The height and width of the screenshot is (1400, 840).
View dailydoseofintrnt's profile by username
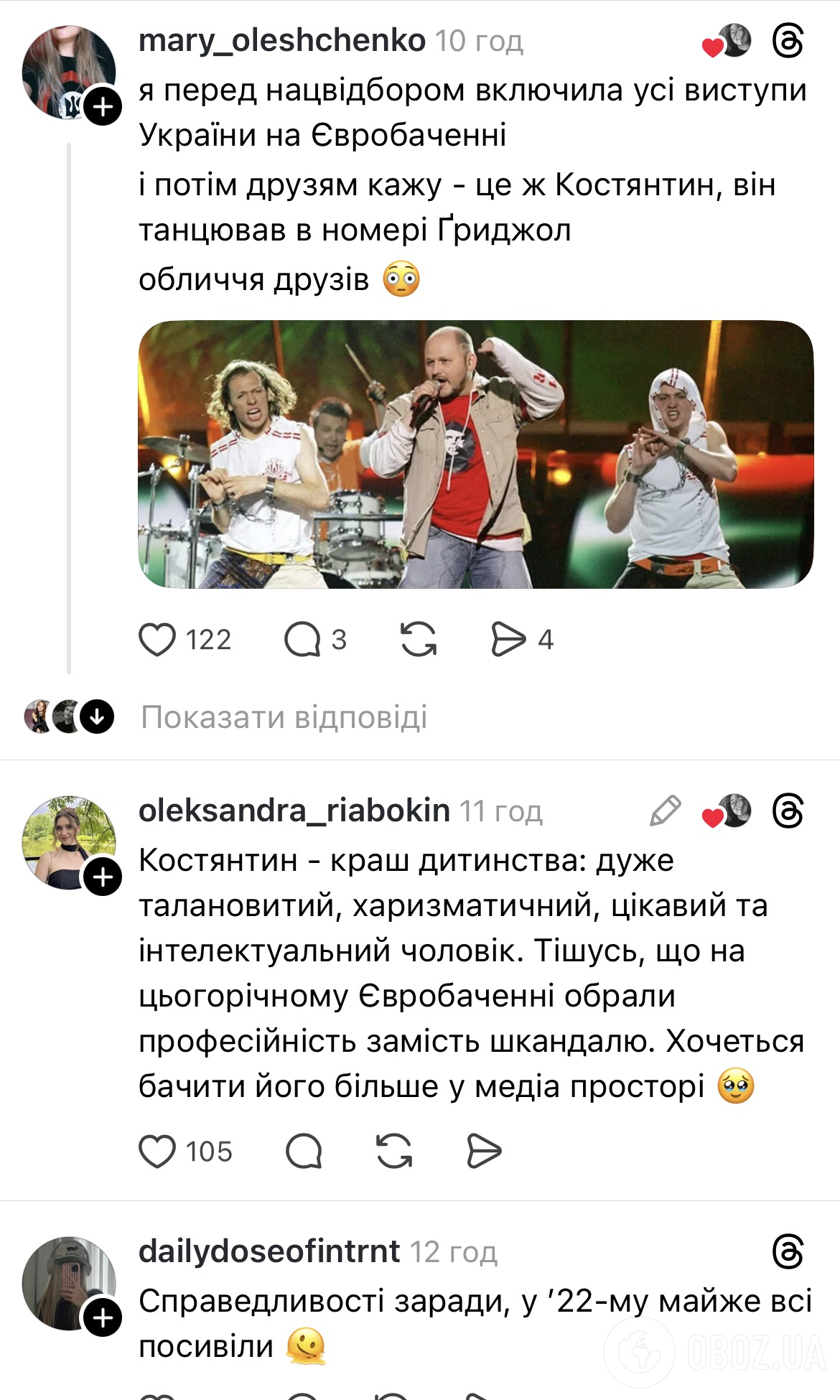(x=269, y=1252)
